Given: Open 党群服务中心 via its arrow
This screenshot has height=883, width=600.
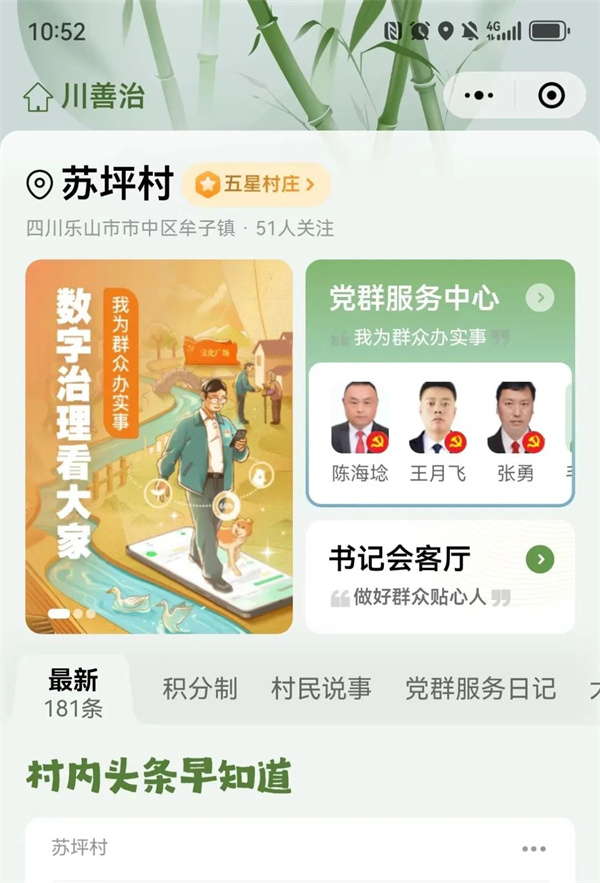Looking at the screenshot, I should [540, 297].
